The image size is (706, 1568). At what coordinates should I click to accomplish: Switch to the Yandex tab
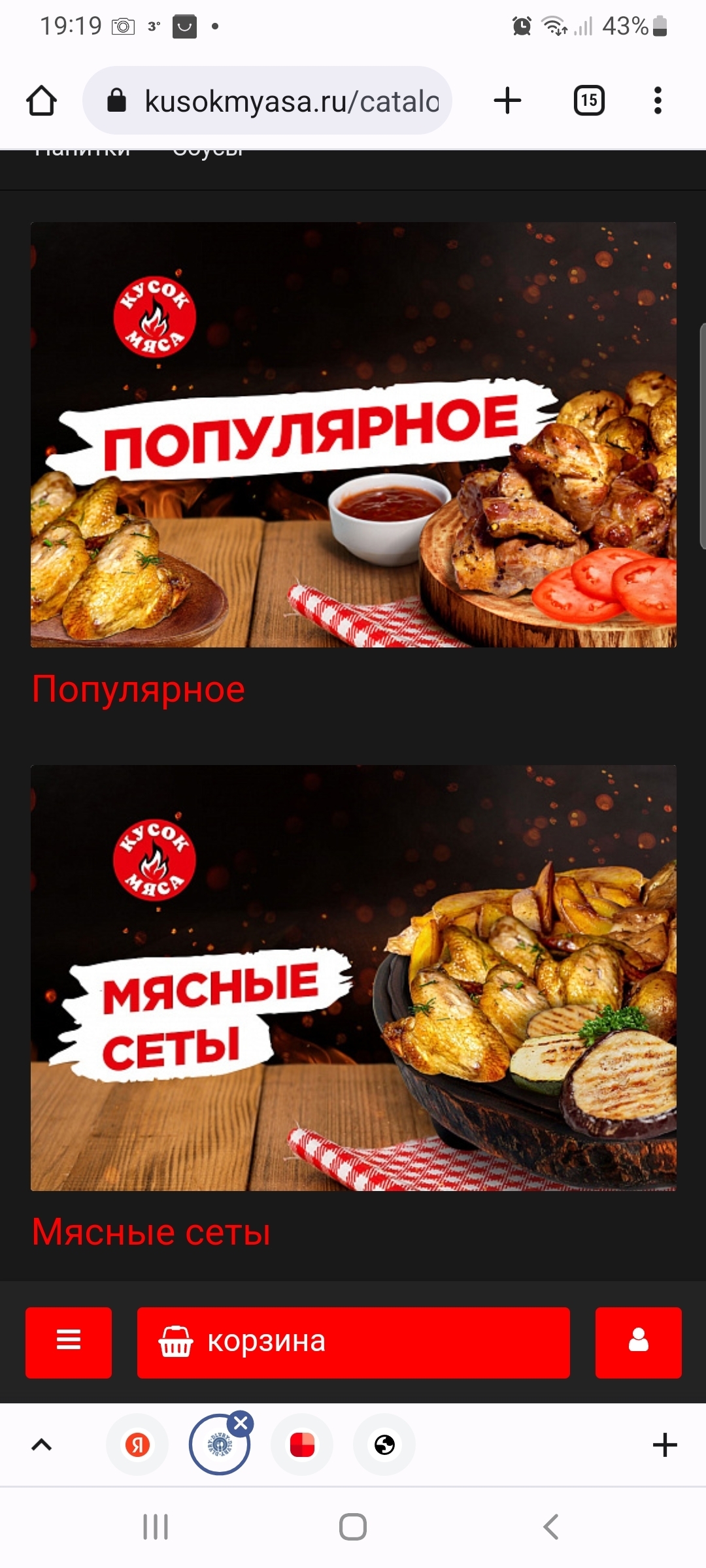(x=137, y=1445)
